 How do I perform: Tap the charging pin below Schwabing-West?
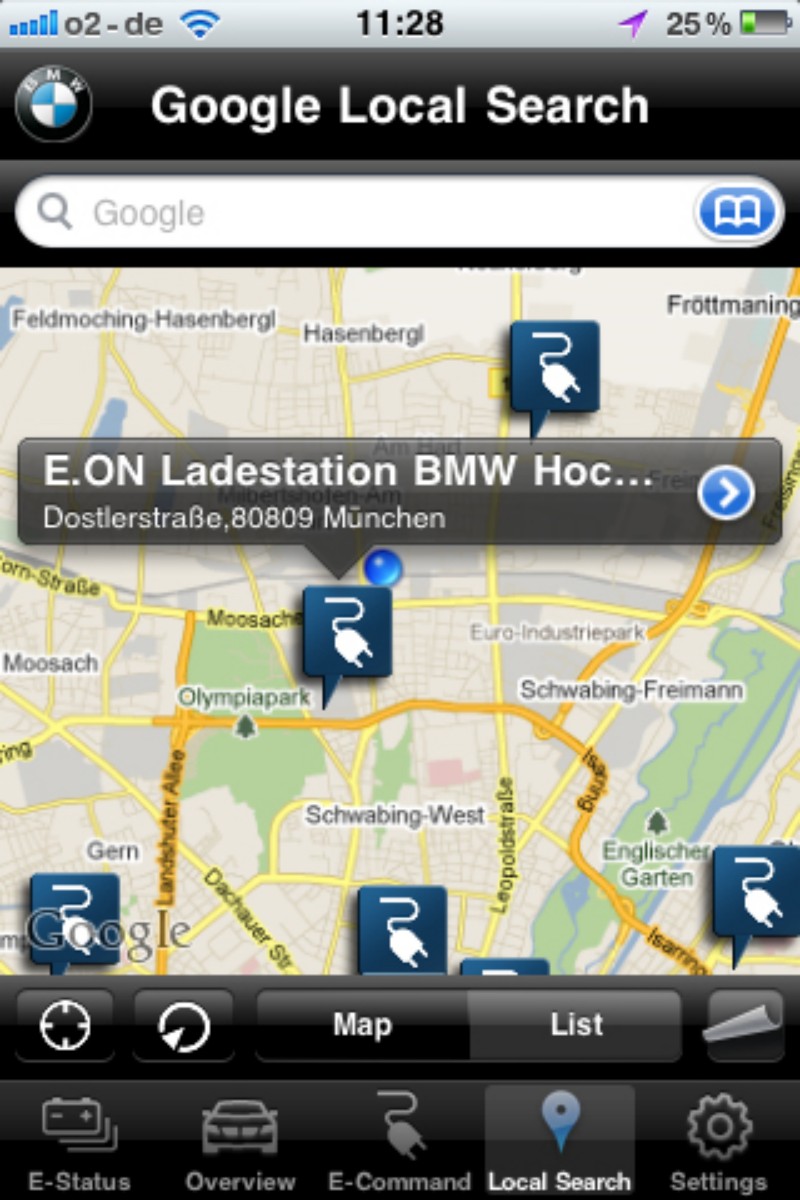coord(402,930)
